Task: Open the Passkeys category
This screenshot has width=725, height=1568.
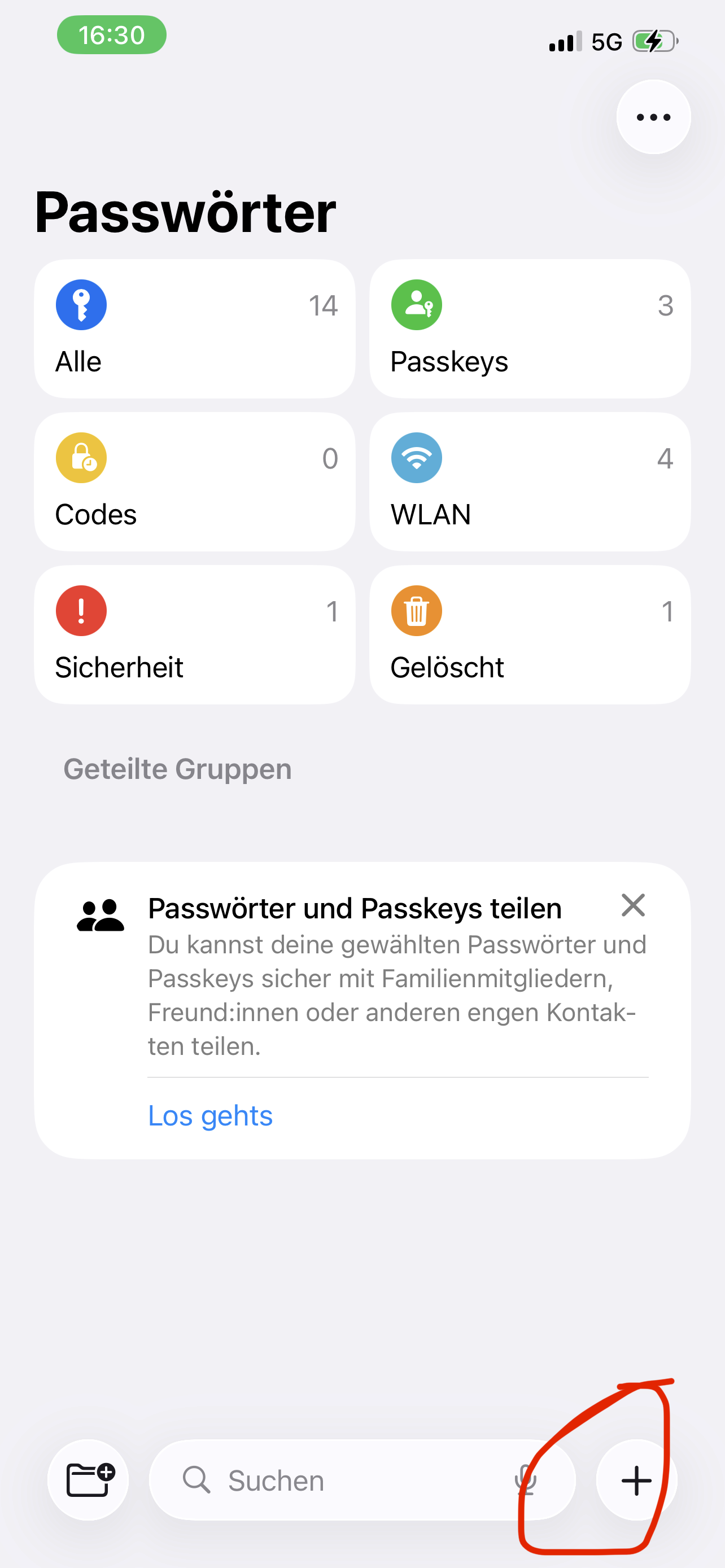Action: 530,329
